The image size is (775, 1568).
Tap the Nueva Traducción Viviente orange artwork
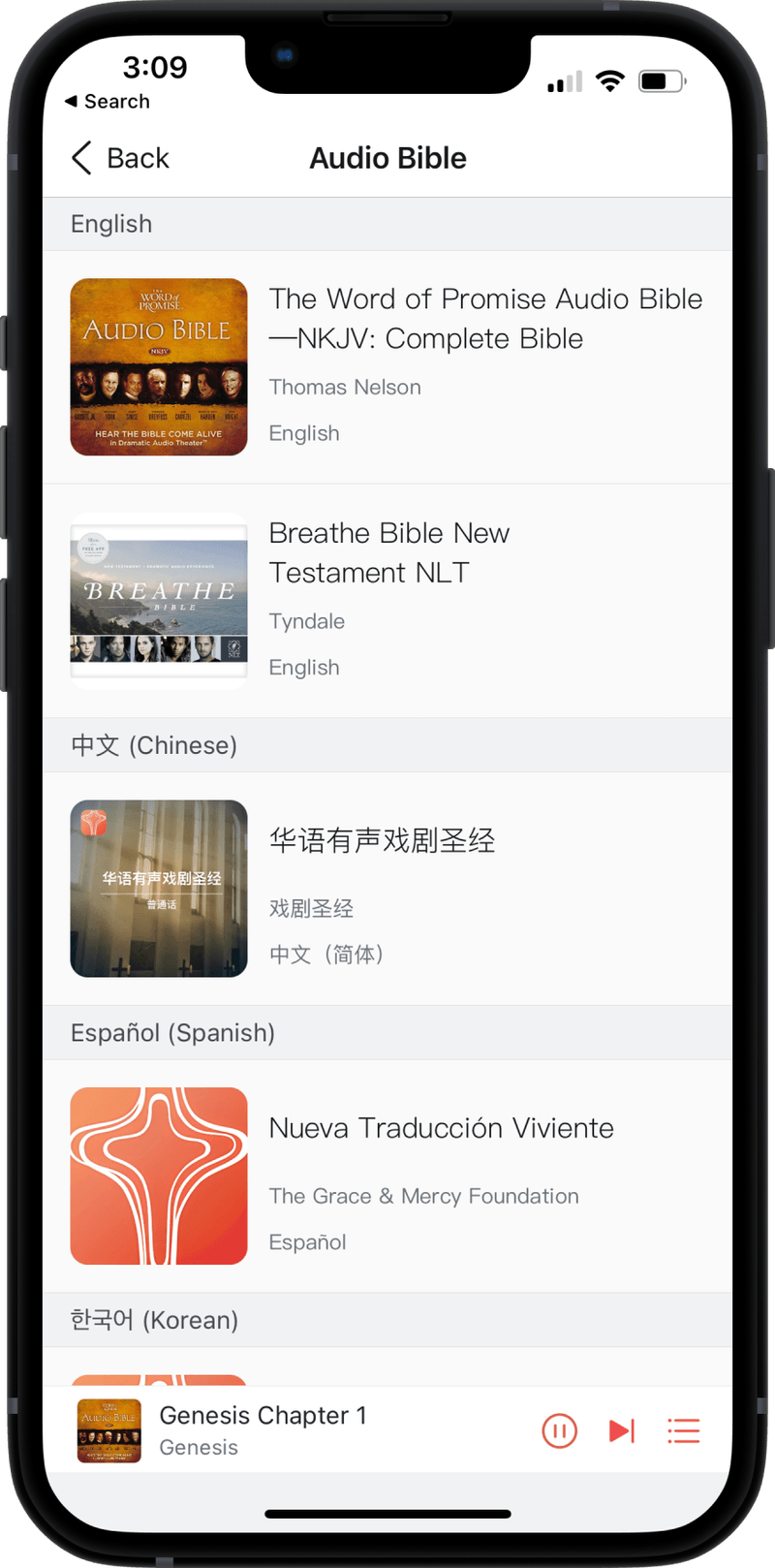(x=158, y=1176)
